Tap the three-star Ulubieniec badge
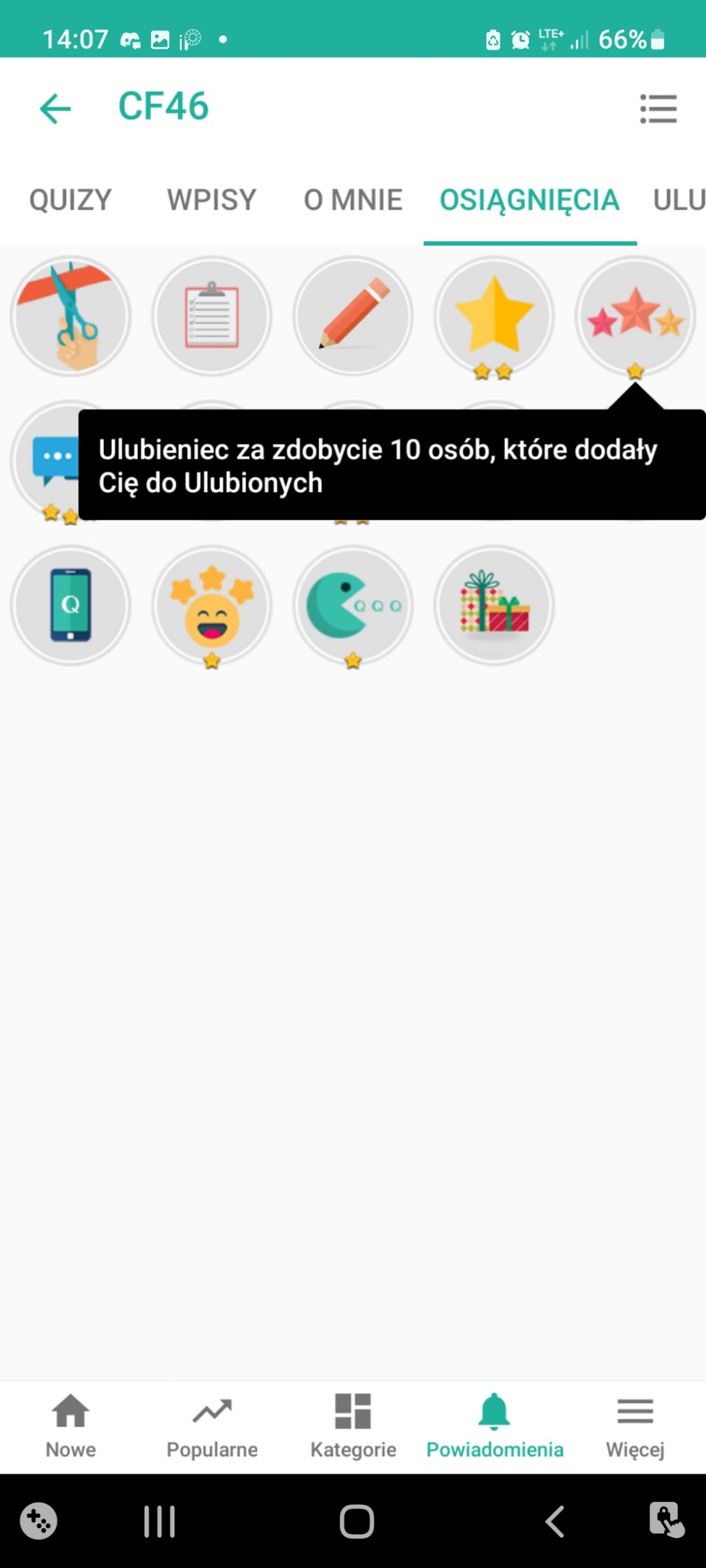The width and height of the screenshot is (706, 1568). pos(635,316)
